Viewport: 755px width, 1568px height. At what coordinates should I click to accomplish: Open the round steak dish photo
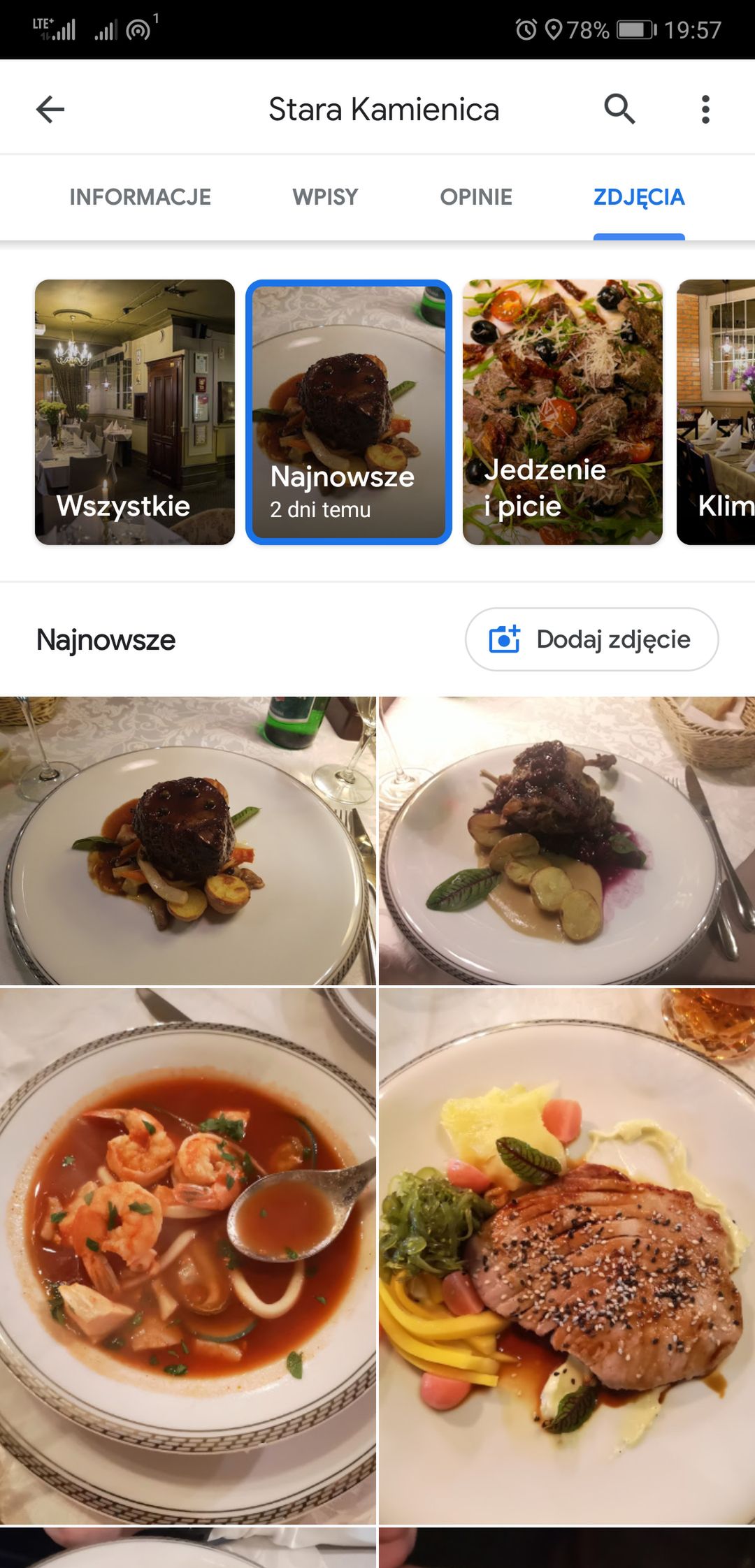pos(187,841)
